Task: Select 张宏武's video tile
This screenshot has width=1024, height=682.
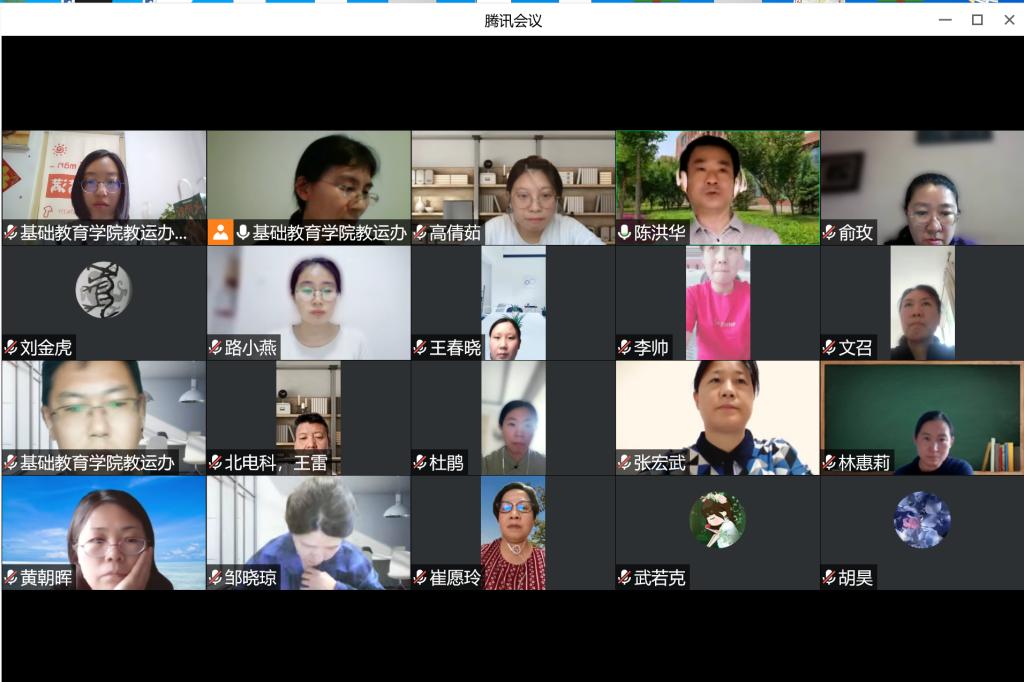Action: pyautogui.click(x=717, y=417)
